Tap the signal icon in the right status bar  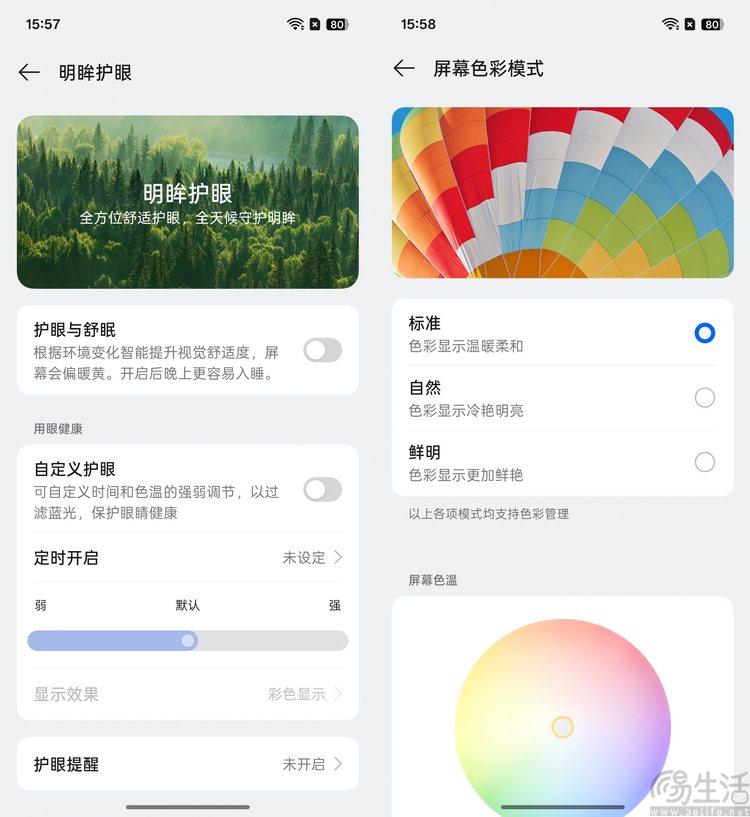[668, 25]
